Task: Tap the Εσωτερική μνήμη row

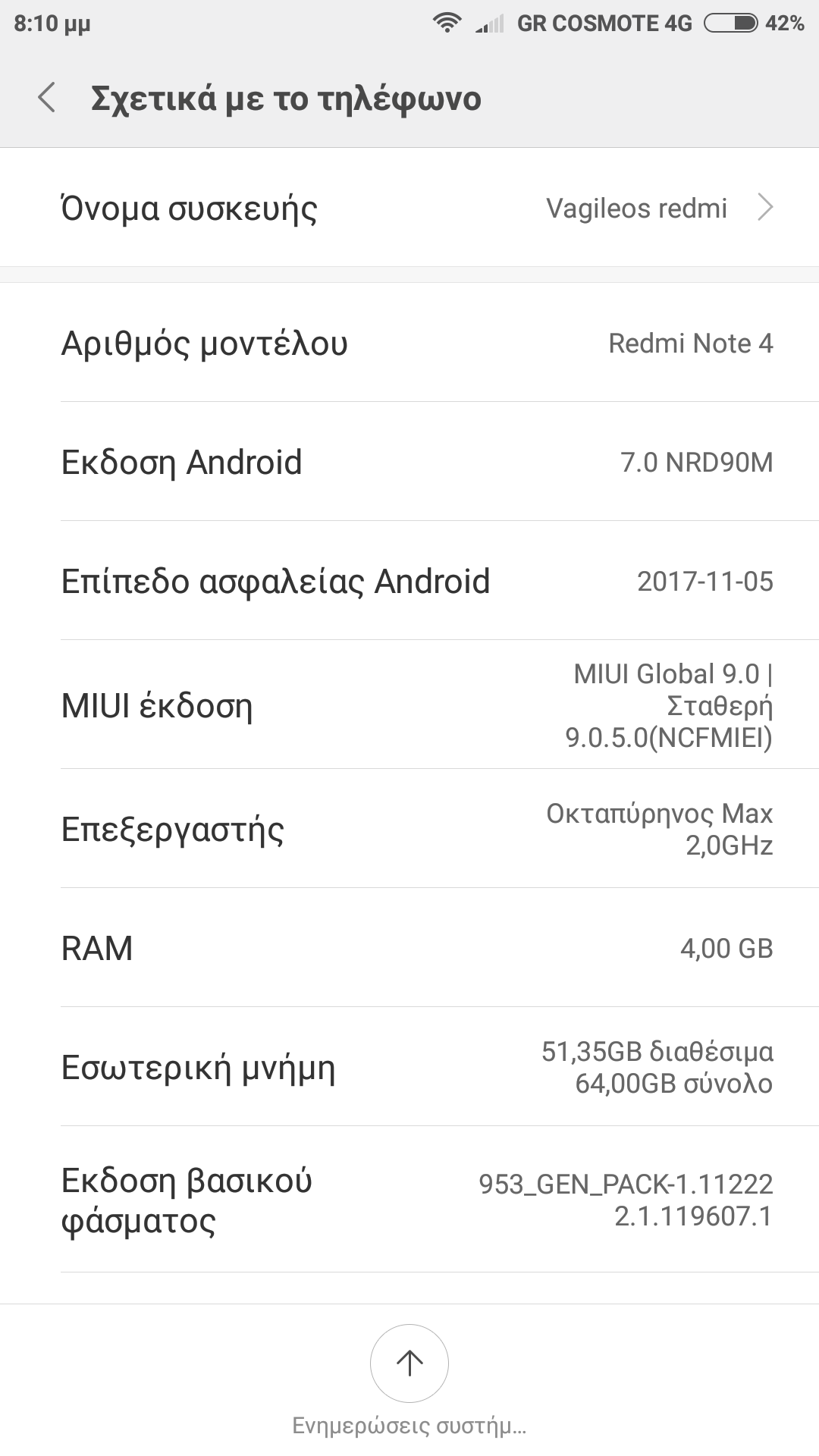Action: click(409, 1067)
